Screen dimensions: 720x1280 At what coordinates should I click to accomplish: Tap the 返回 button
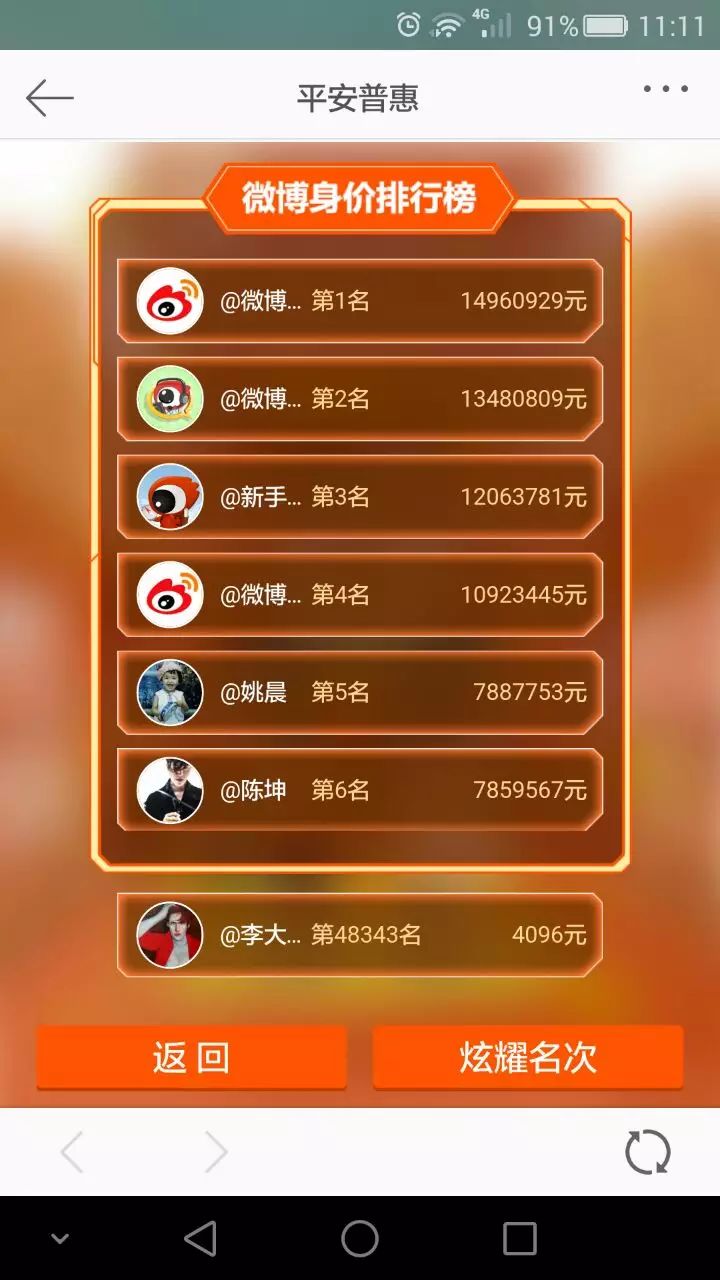191,1057
